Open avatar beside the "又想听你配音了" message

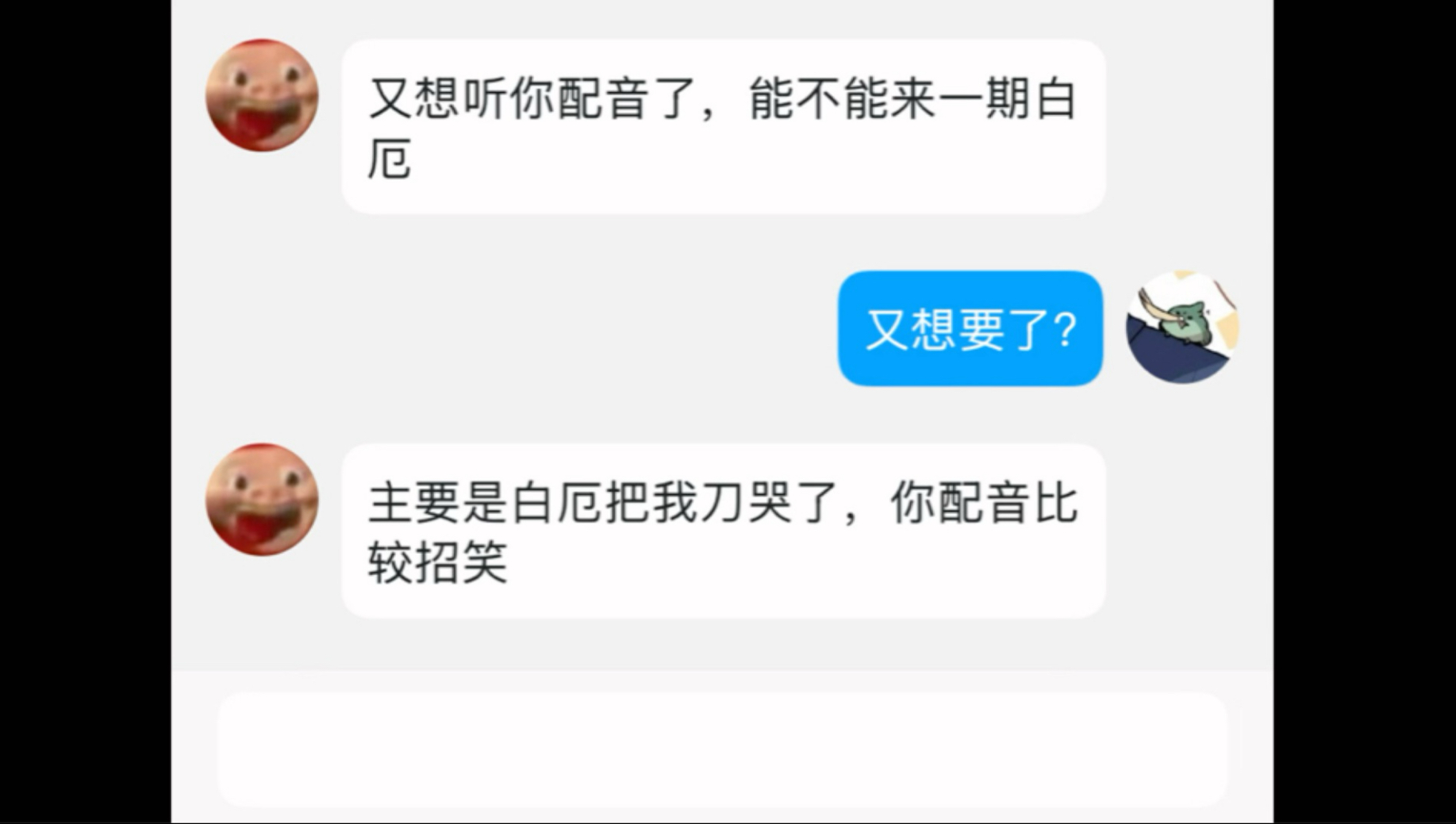(x=262, y=95)
